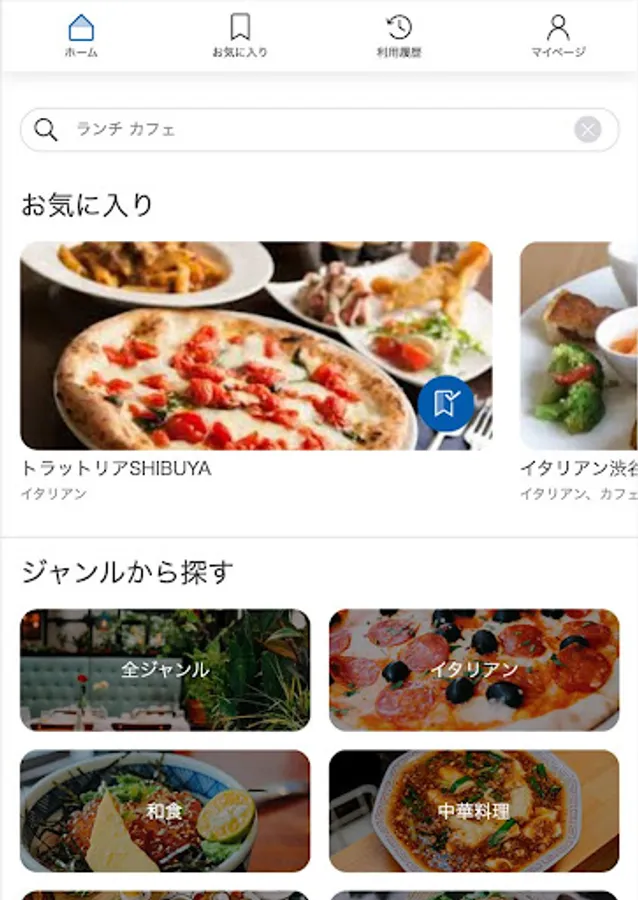This screenshot has height=900, width=638.
Task: Go to the 利用履歴 tab
Action: click(x=399, y=36)
